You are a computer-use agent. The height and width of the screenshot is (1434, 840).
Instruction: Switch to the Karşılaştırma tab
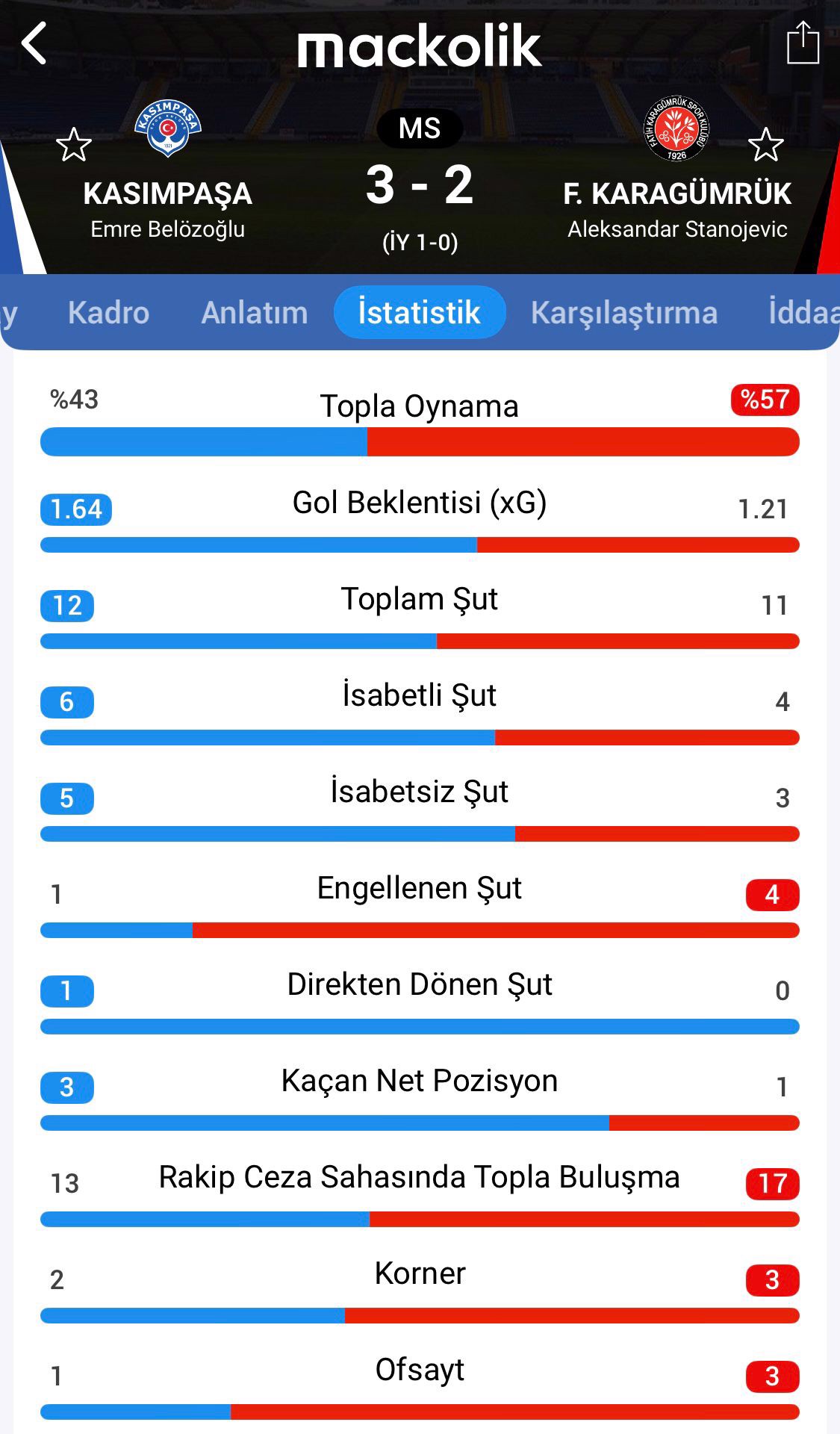(623, 312)
